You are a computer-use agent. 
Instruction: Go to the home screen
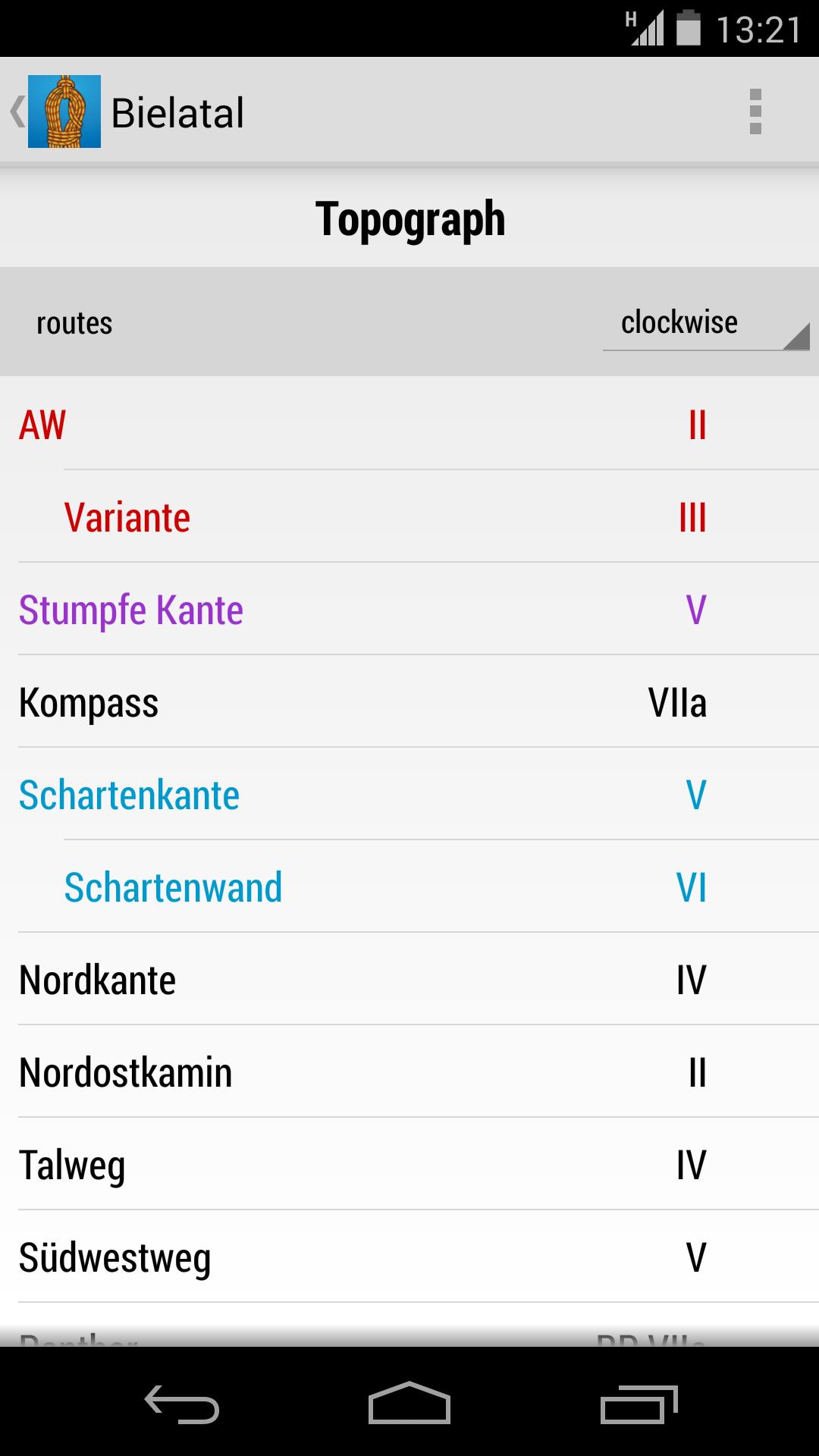pos(409,1404)
